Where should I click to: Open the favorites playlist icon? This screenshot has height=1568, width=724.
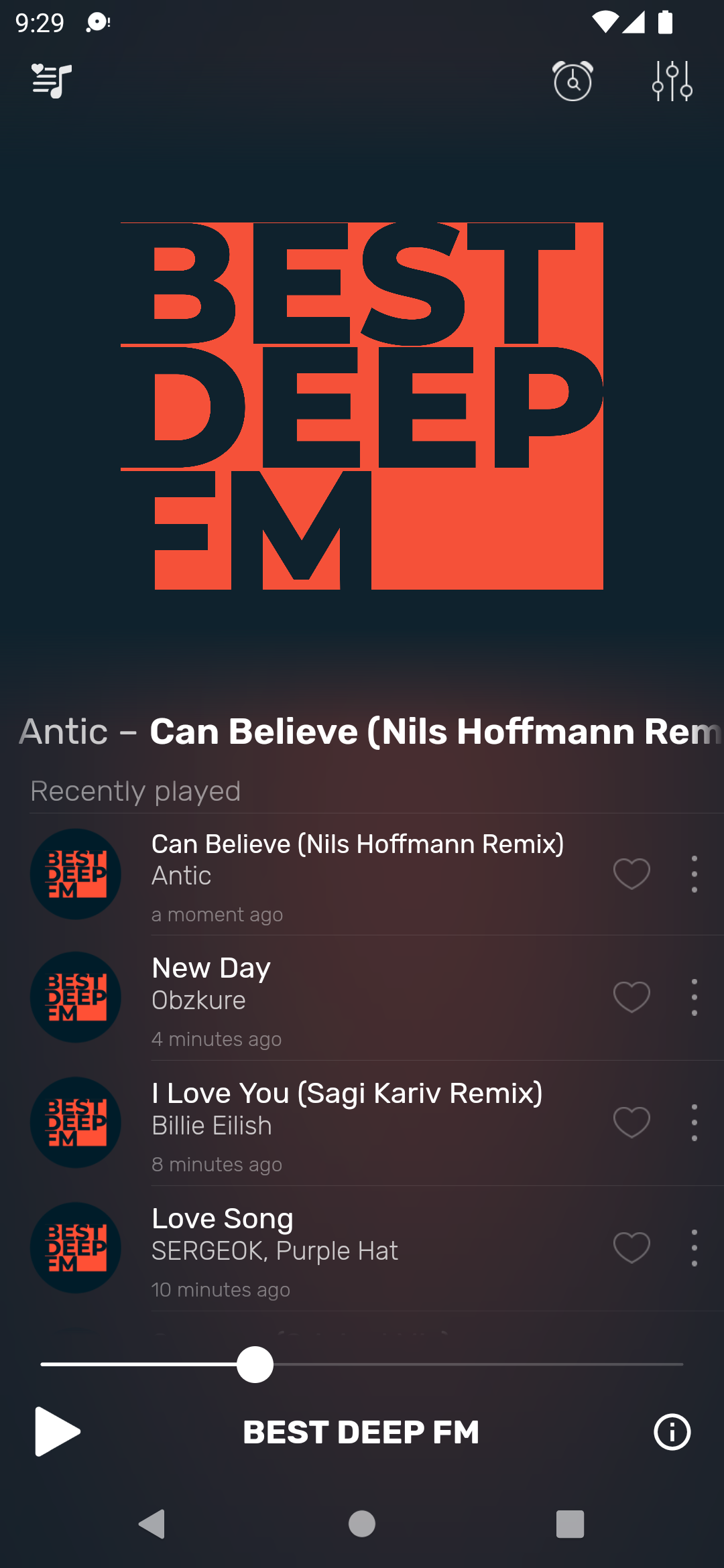coord(52,81)
